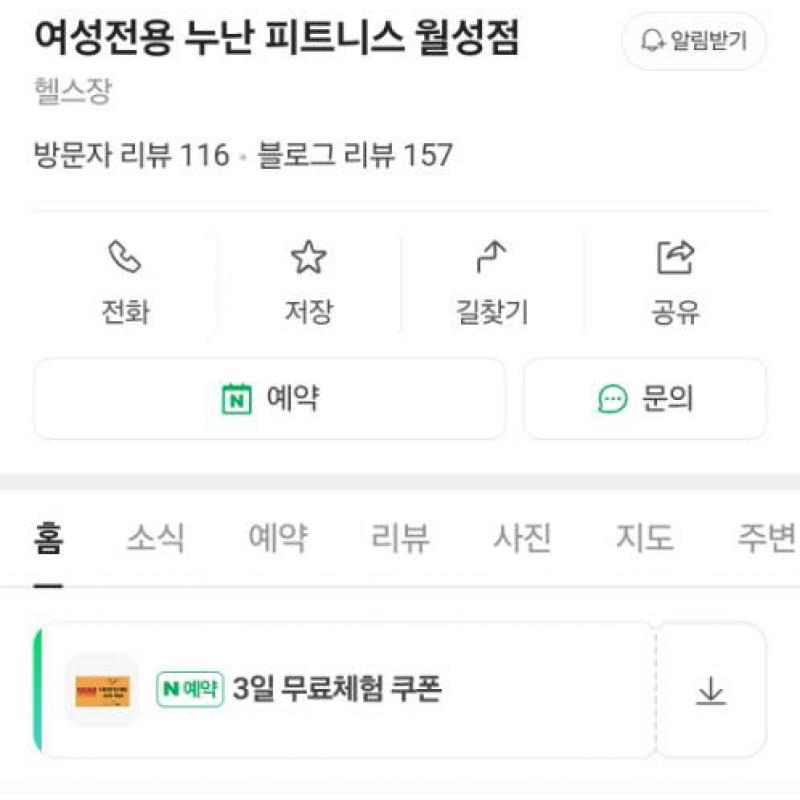This screenshot has height=800, width=800.
Task: Select the 지도 tab
Action: pyautogui.click(x=644, y=539)
